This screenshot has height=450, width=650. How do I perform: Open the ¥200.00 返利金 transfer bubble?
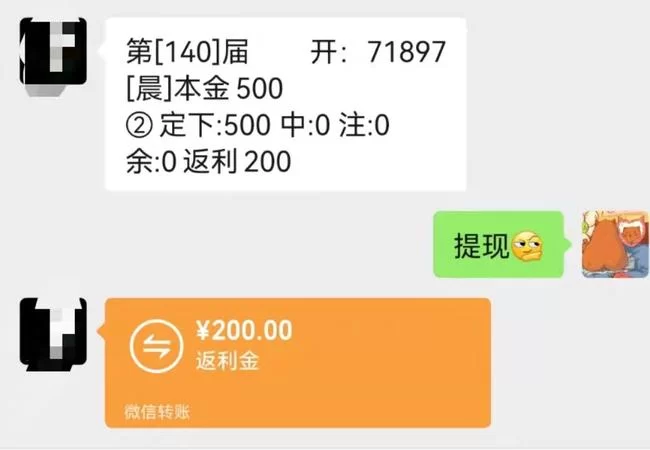[297, 362]
